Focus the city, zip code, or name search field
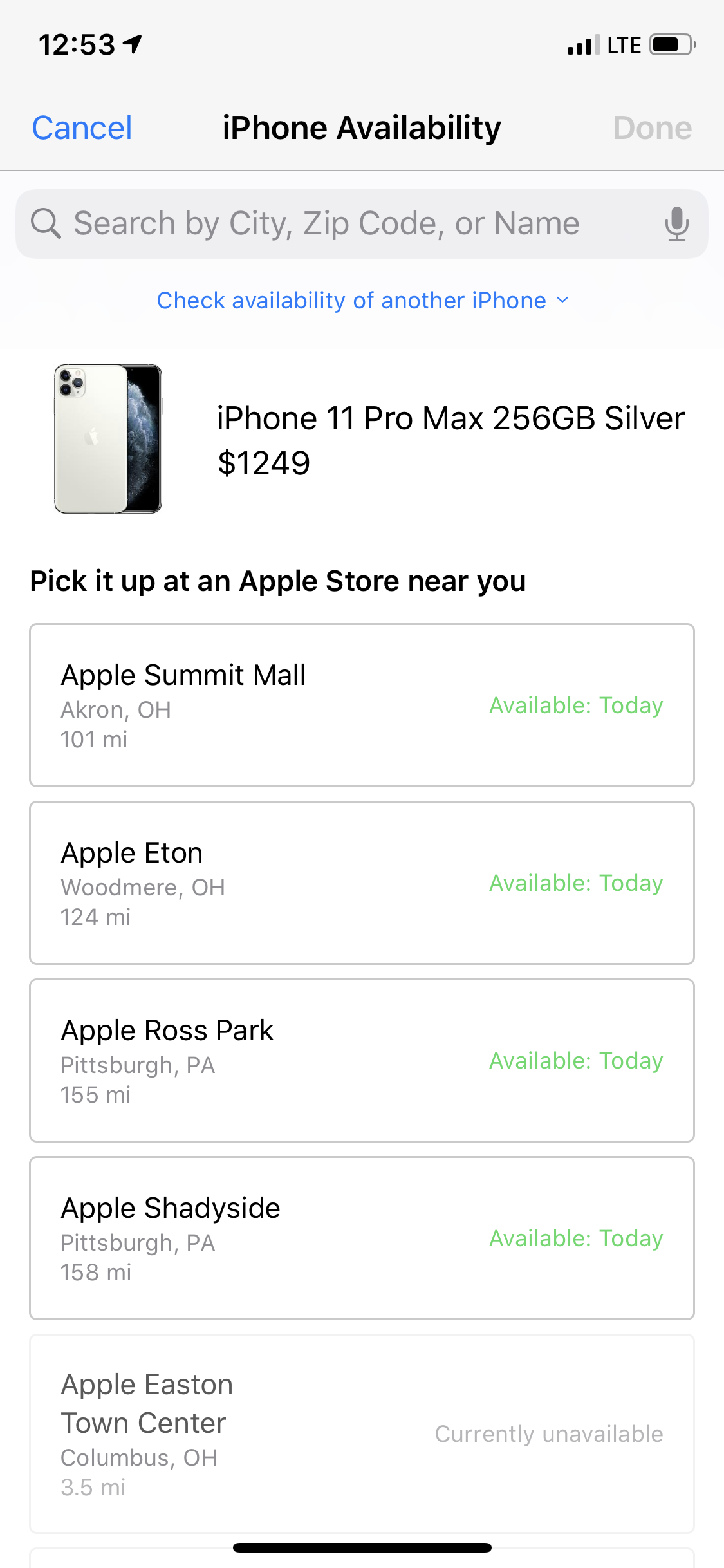 point(362,223)
